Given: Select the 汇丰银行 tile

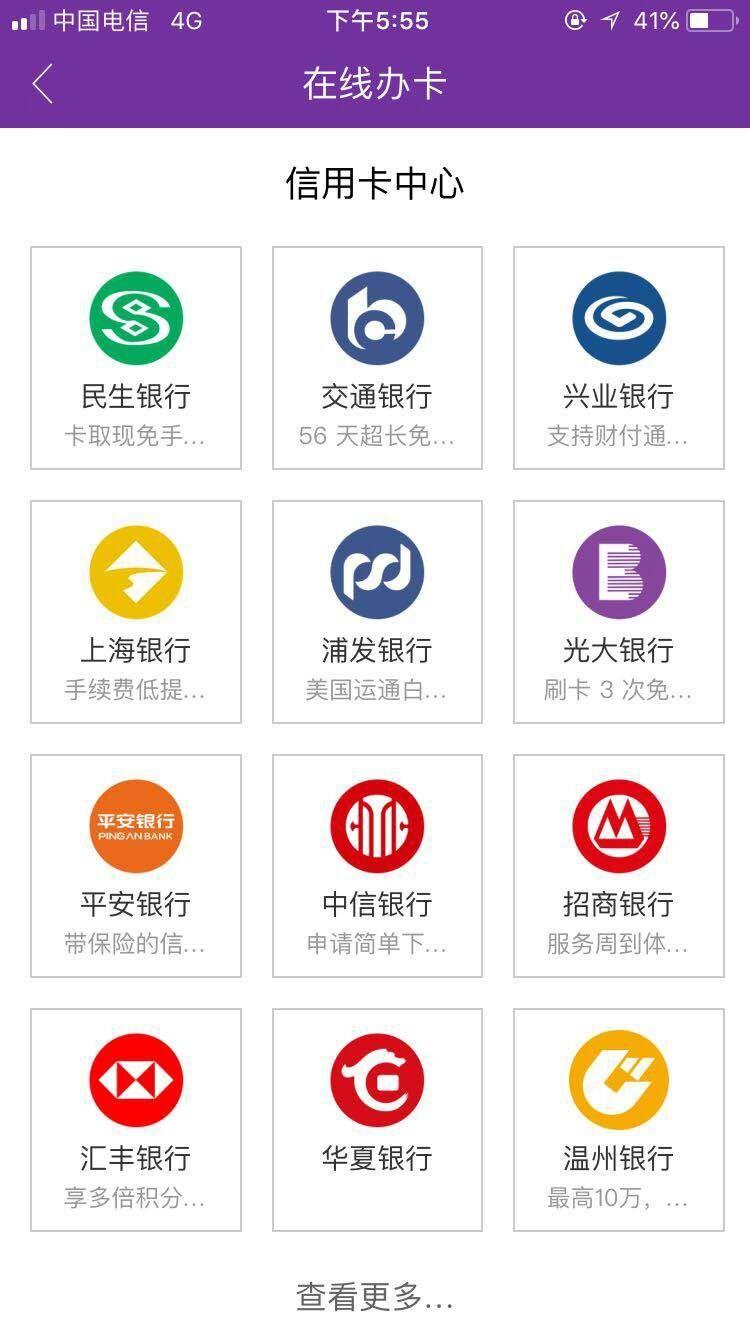Looking at the screenshot, I should [136, 1120].
